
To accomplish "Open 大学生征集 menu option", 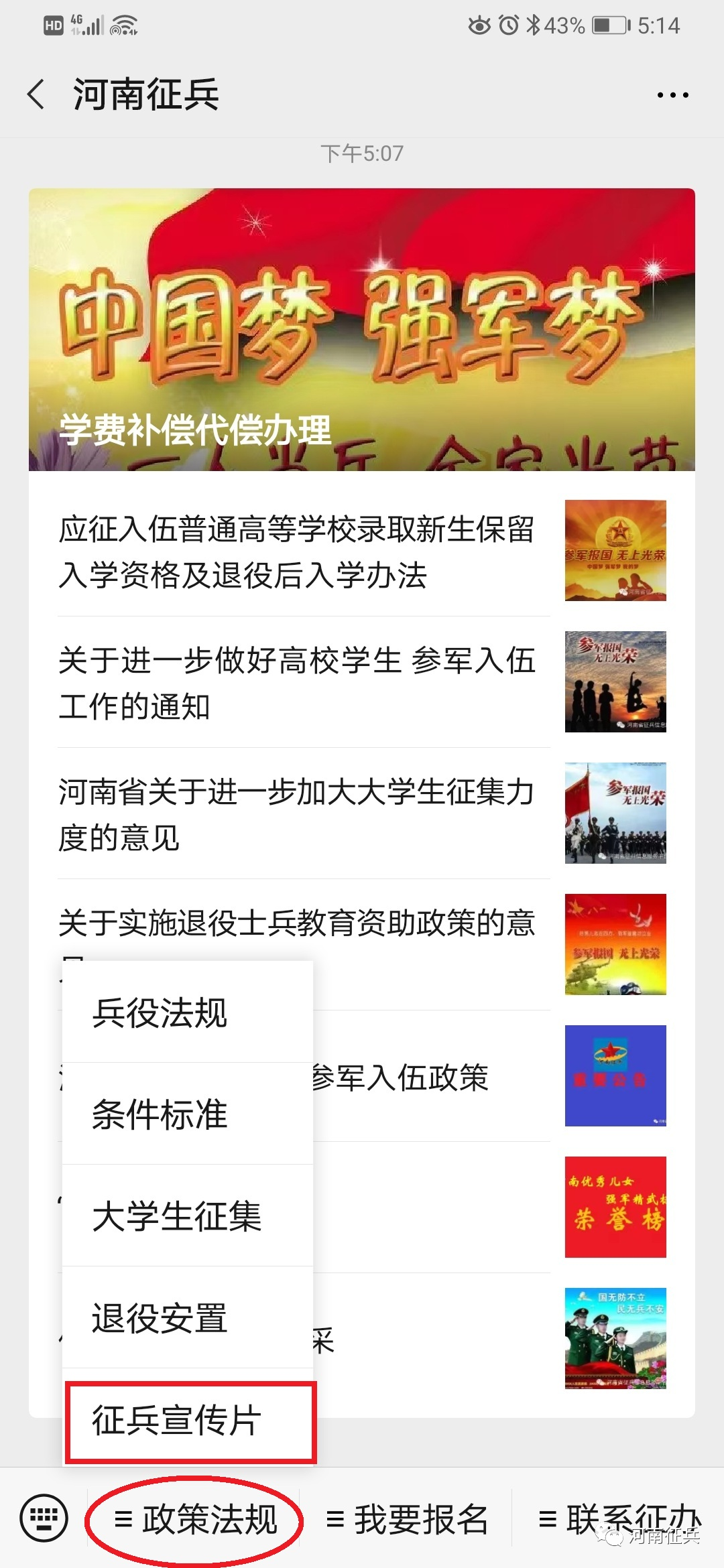I will click(x=188, y=1216).
